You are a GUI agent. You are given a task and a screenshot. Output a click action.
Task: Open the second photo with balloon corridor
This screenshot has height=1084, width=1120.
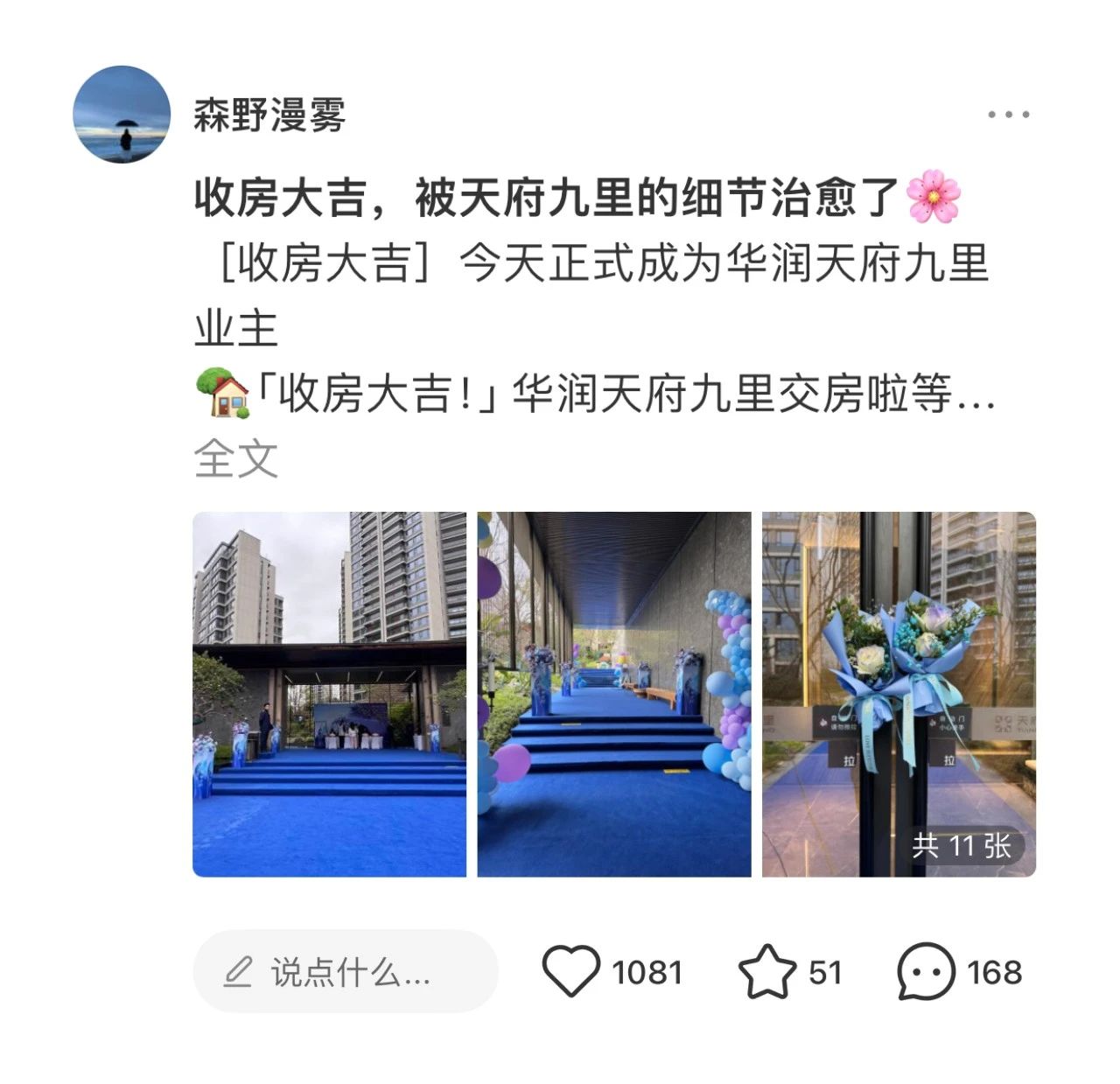(613, 694)
